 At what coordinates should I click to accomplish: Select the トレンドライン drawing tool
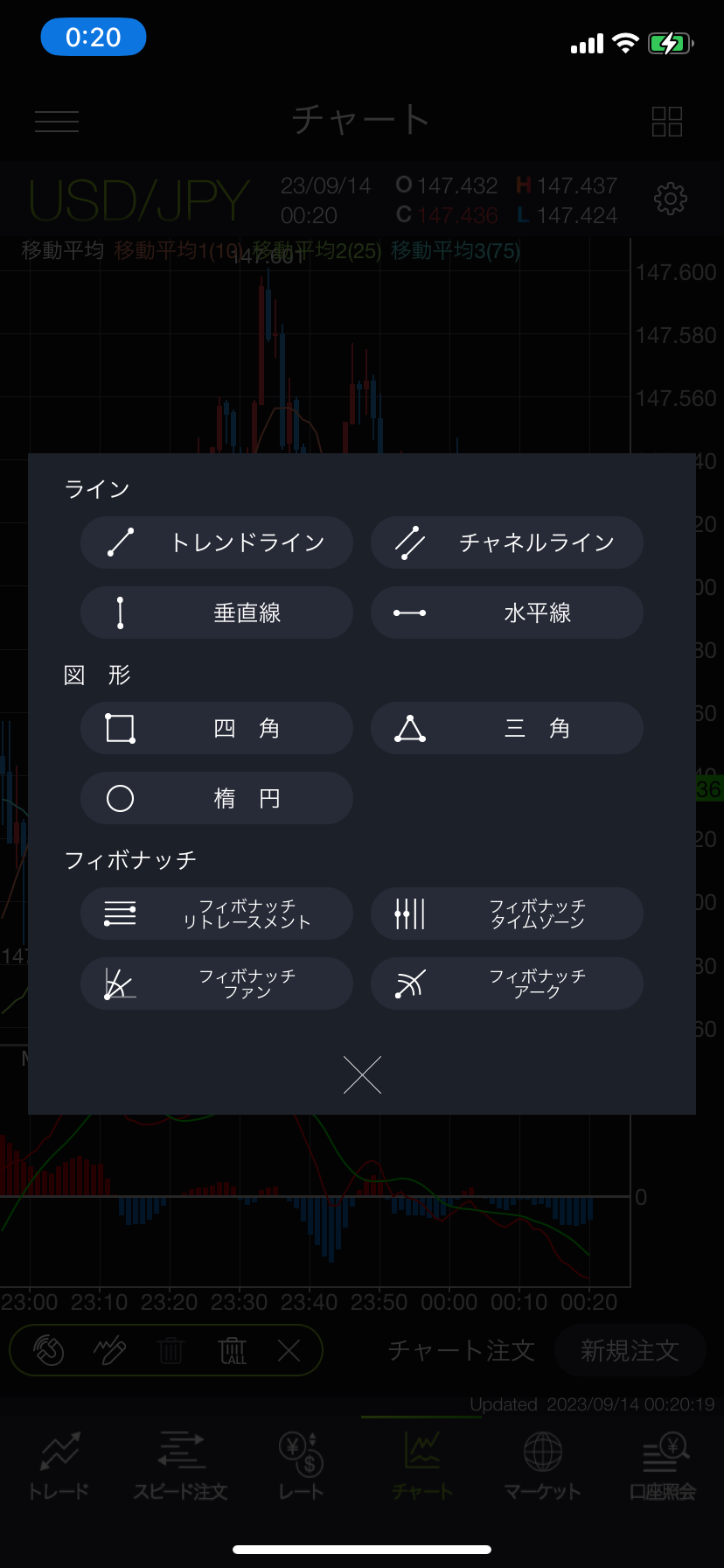pyautogui.click(x=217, y=542)
